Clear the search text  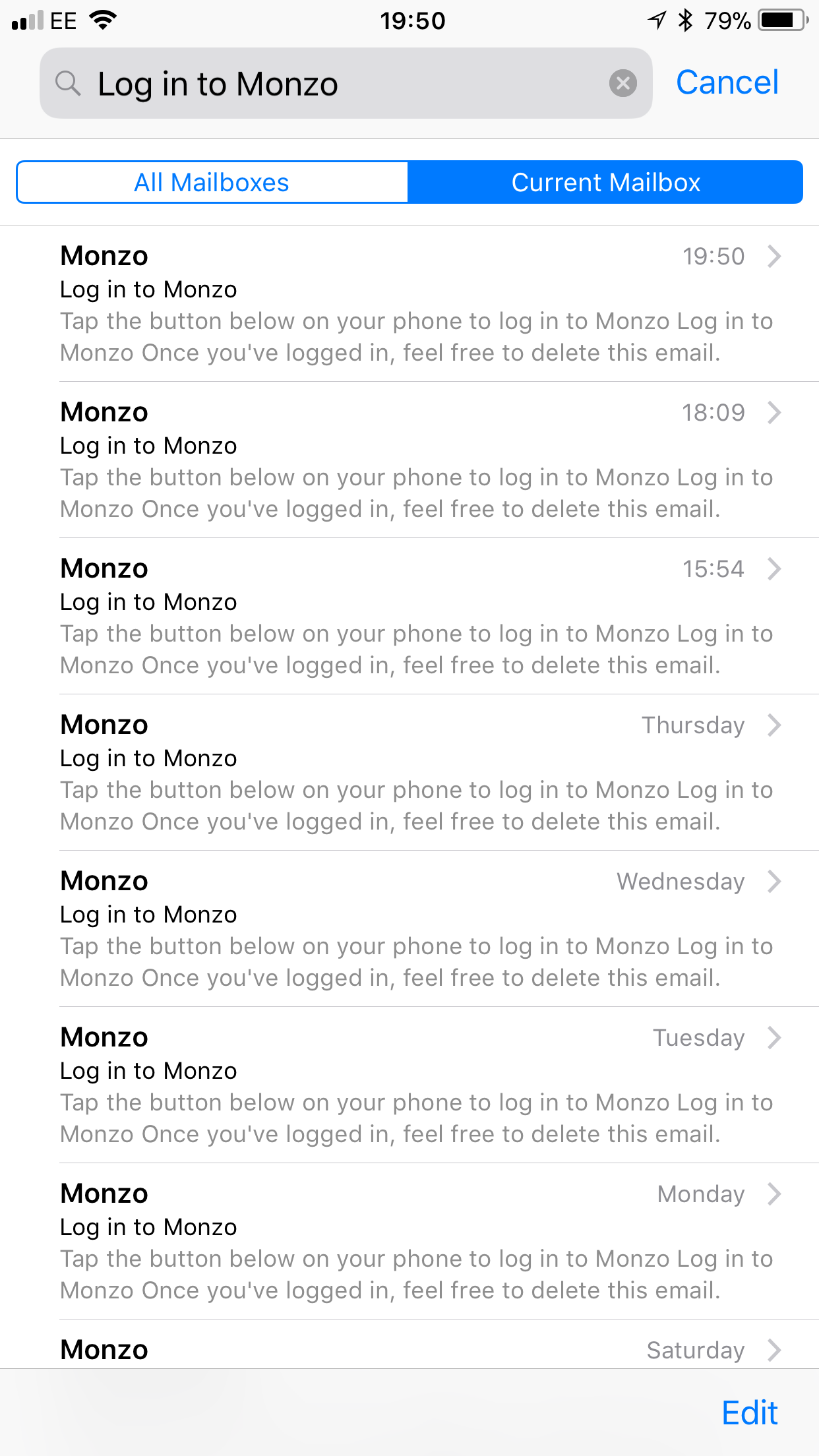[622, 84]
